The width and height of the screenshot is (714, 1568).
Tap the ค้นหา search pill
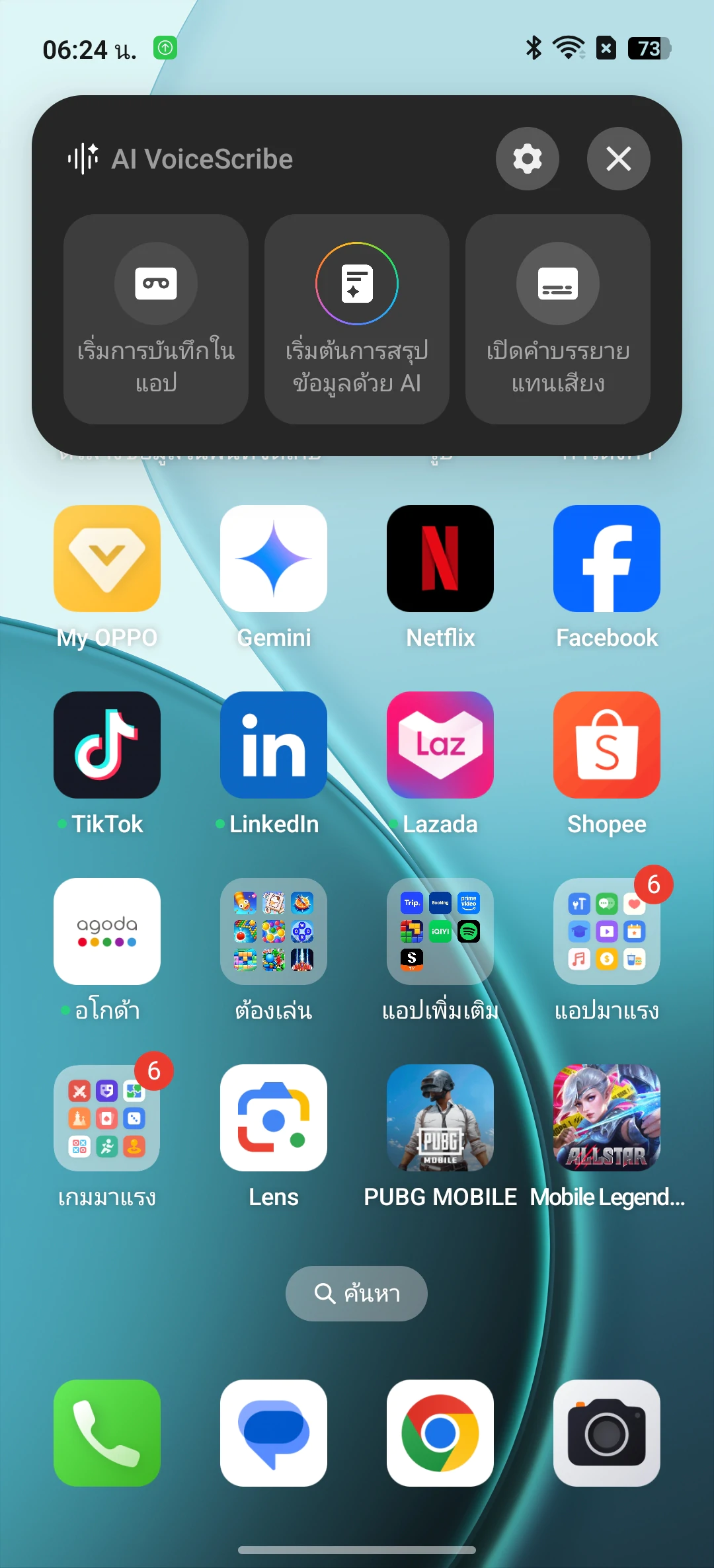pos(356,1294)
